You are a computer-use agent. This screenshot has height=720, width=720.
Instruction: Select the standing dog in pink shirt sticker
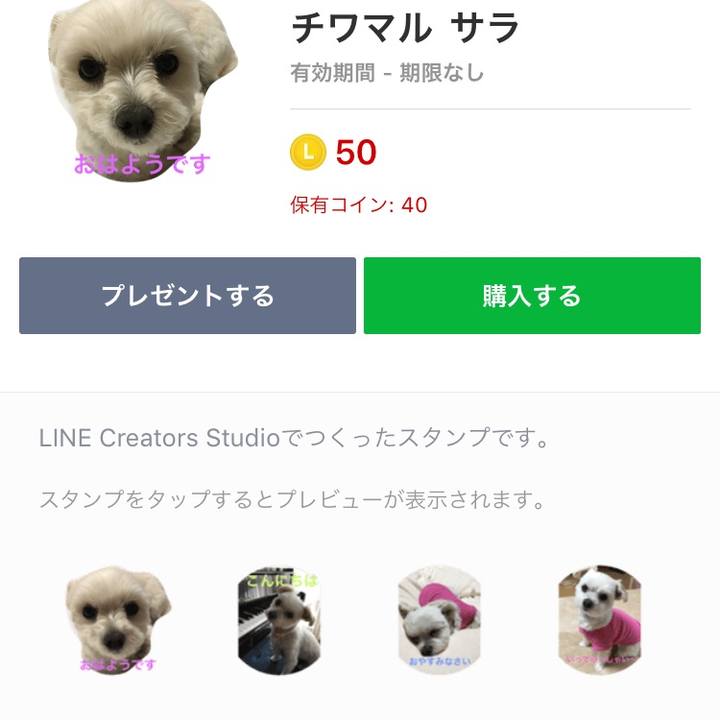599,620
